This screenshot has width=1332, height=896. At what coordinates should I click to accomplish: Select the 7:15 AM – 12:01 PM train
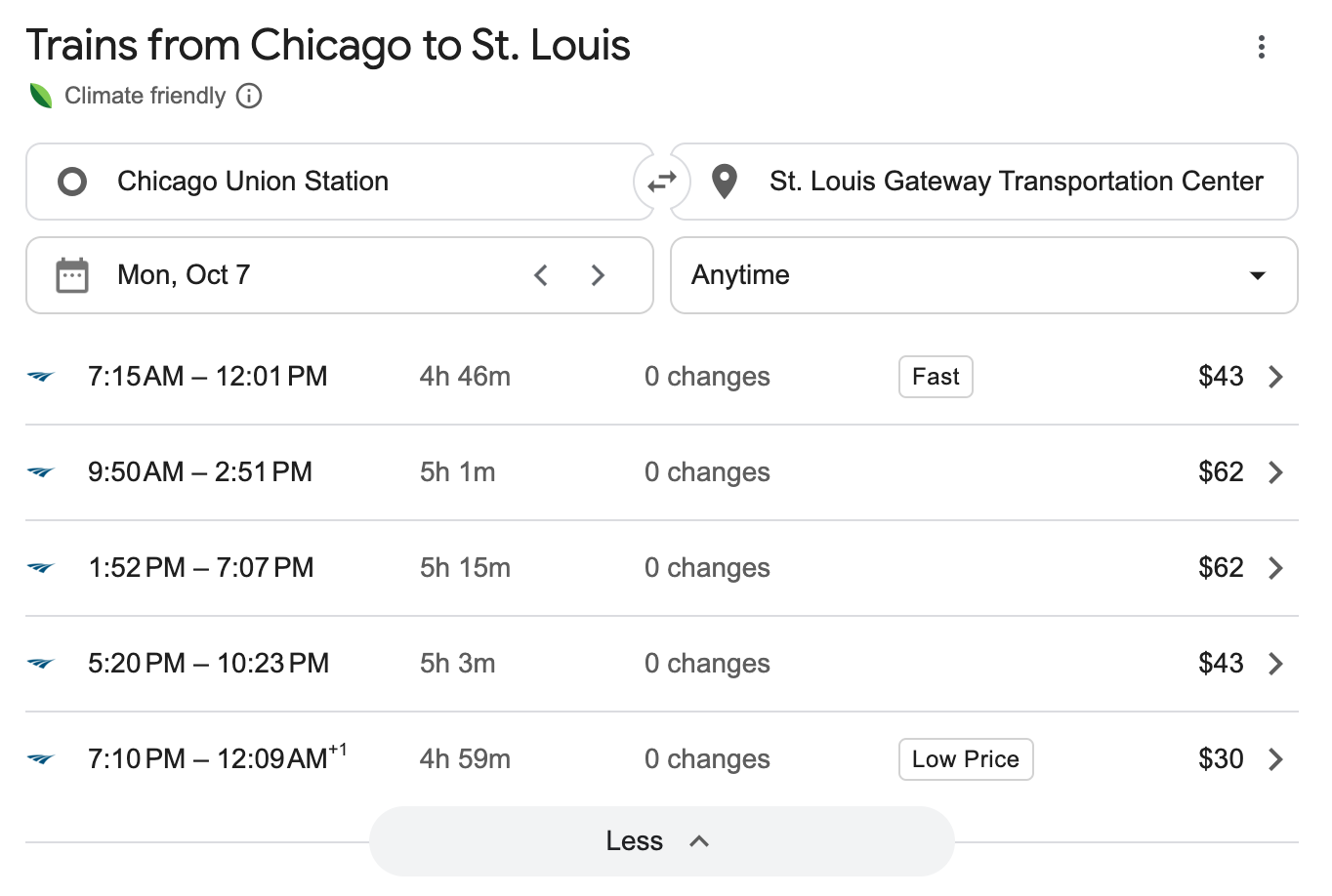660,377
